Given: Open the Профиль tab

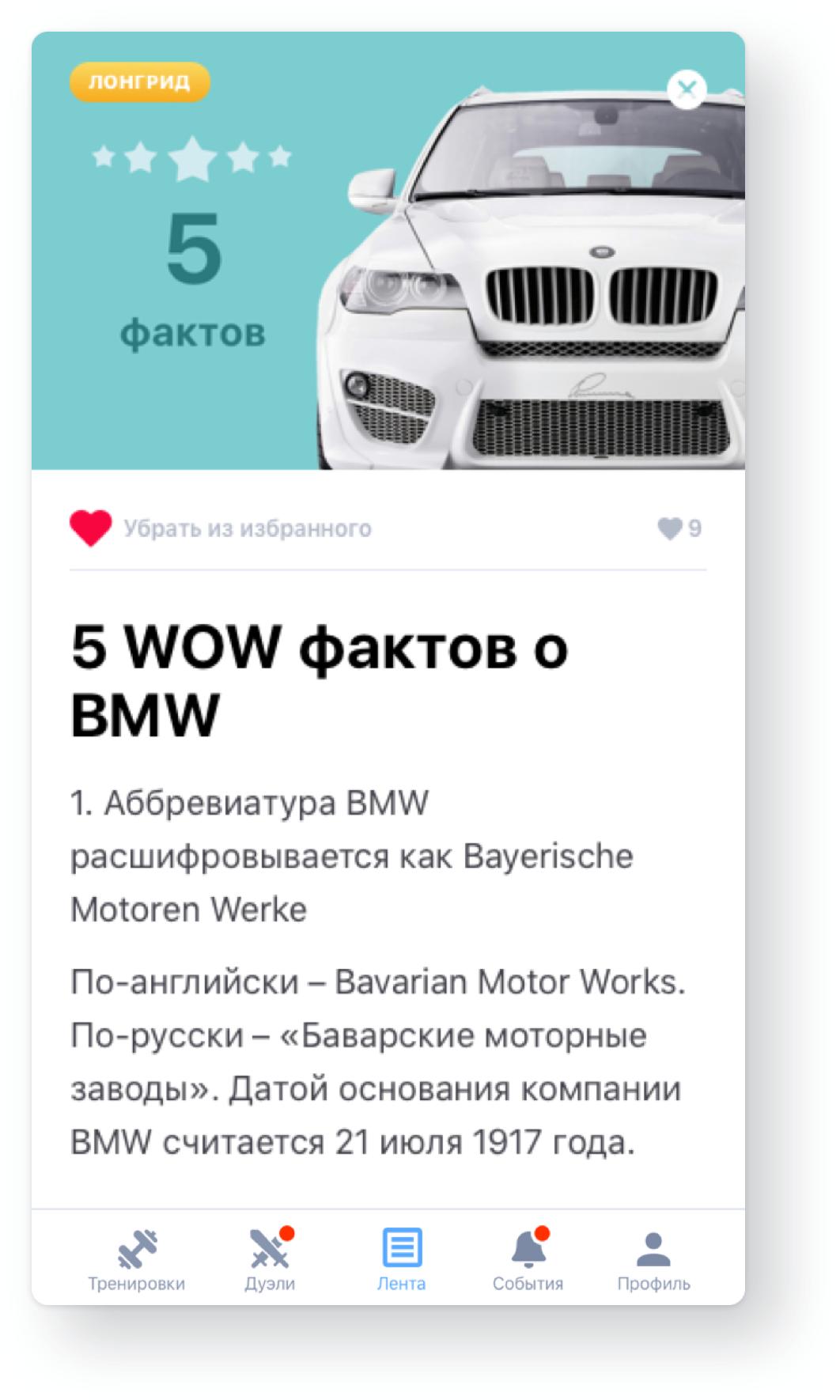Looking at the screenshot, I should (x=653, y=1260).
